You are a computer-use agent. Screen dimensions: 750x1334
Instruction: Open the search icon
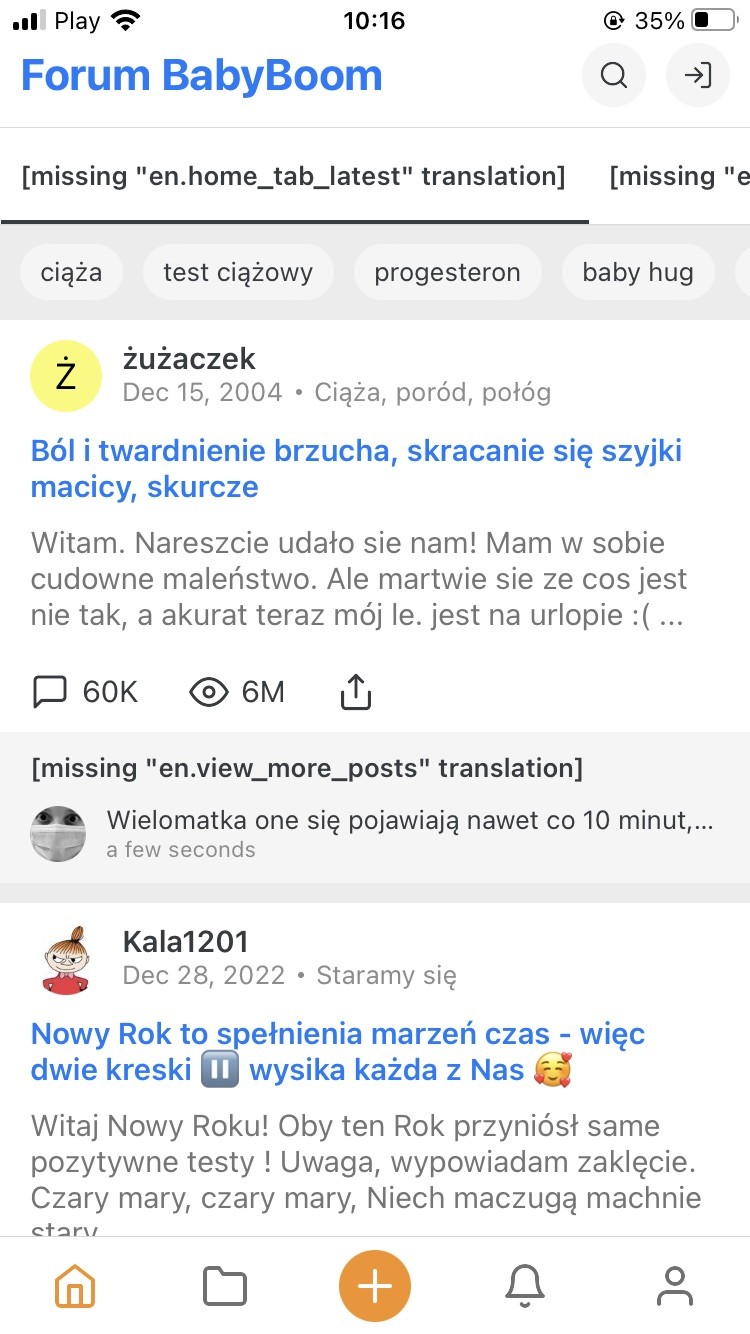click(x=614, y=75)
